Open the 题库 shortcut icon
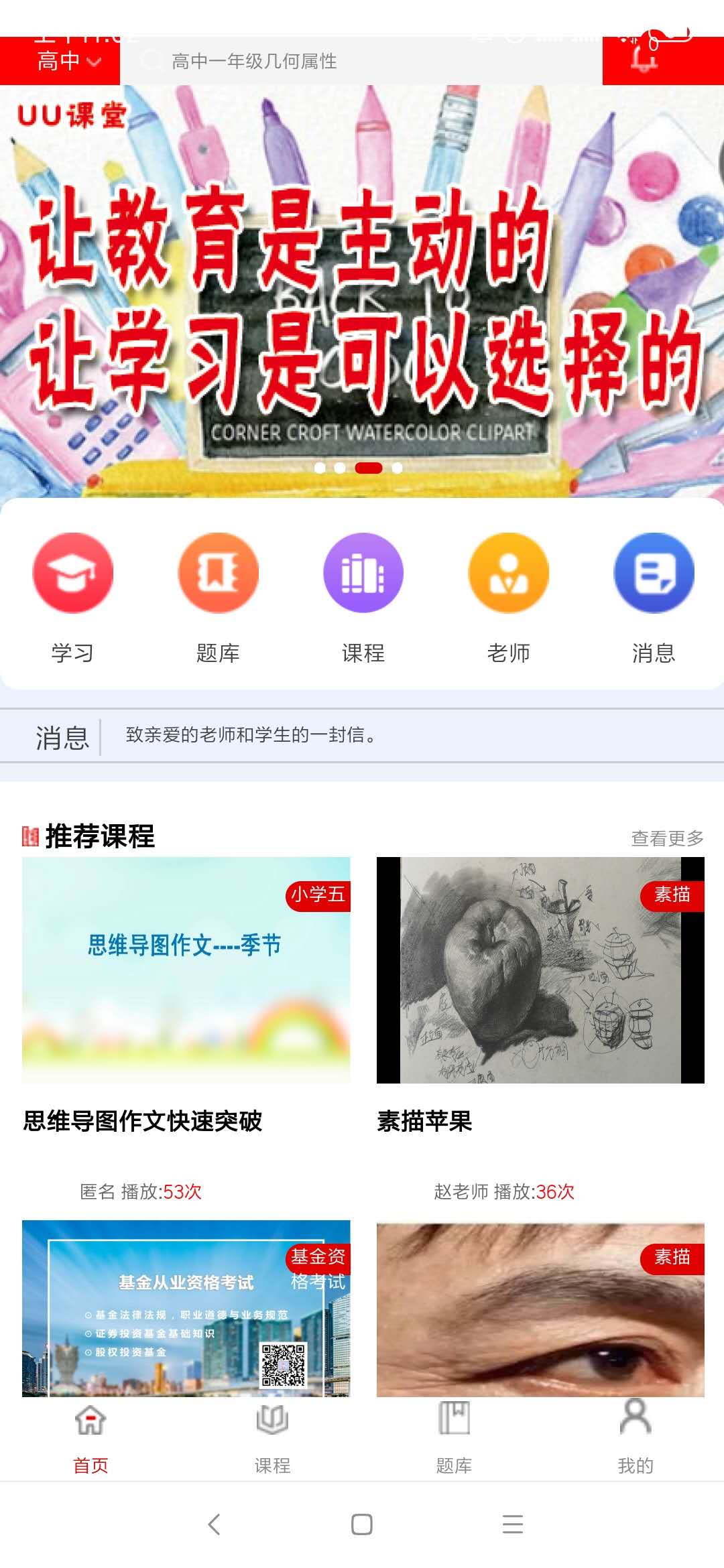 [218, 573]
